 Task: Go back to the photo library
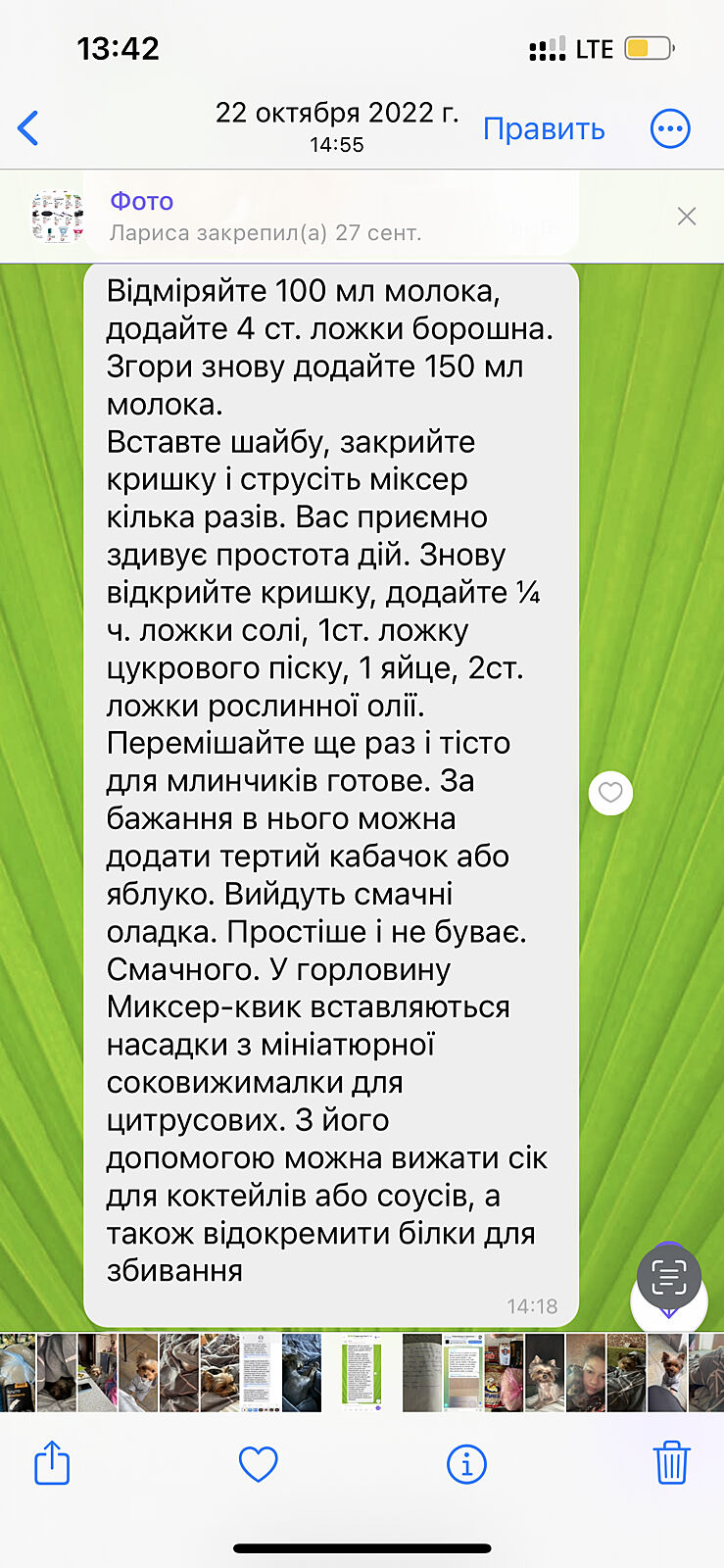click(29, 128)
